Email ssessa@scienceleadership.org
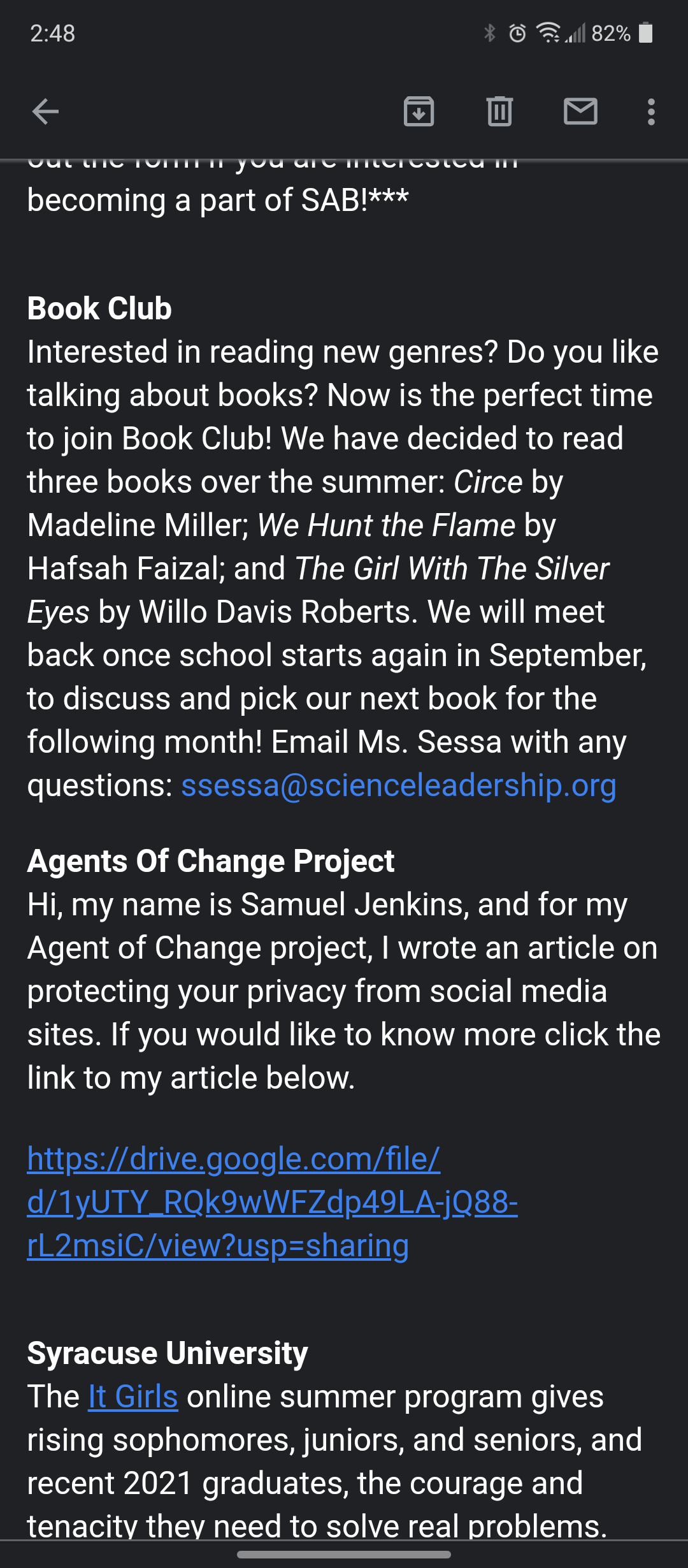688x1568 pixels. point(398,785)
